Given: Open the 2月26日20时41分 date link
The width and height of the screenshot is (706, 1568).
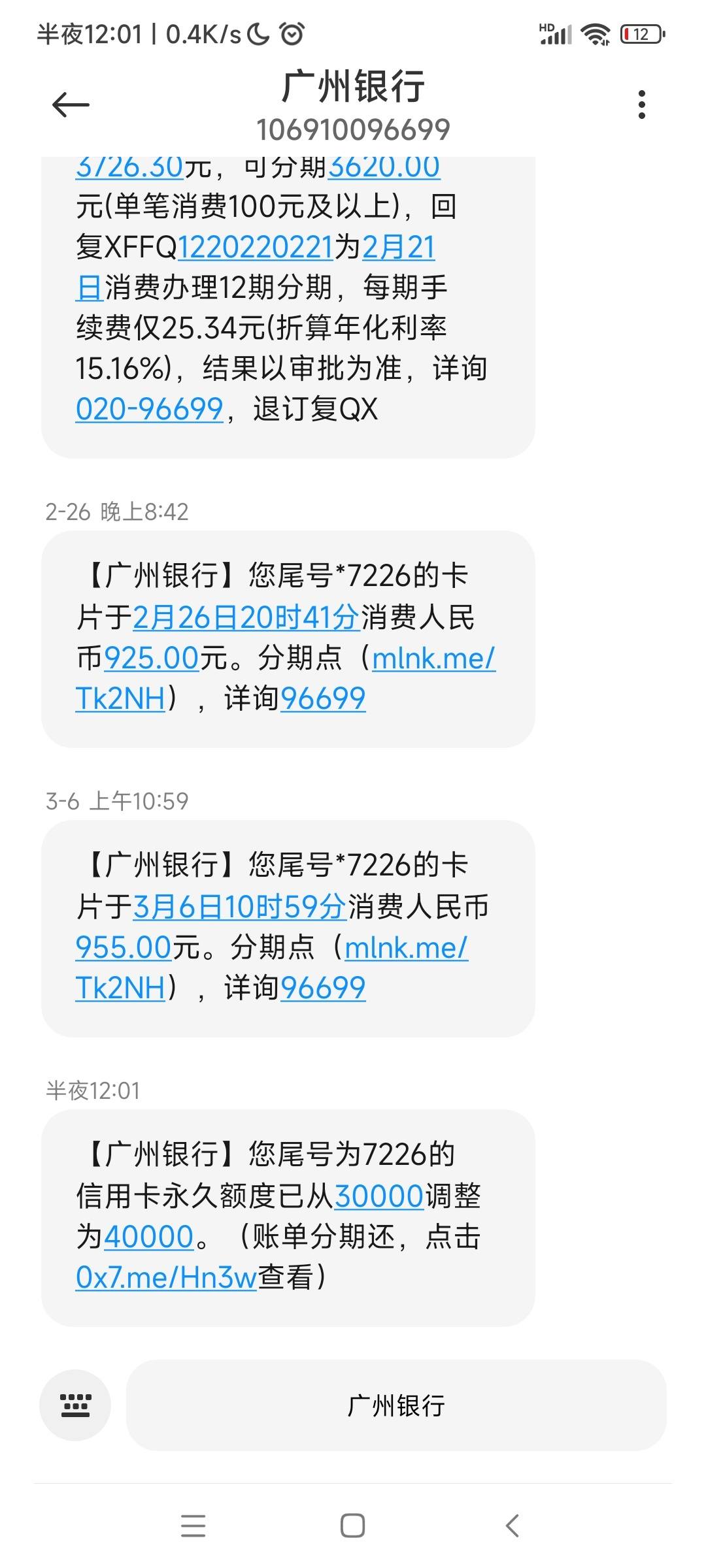Looking at the screenshot, I should 246,617.
